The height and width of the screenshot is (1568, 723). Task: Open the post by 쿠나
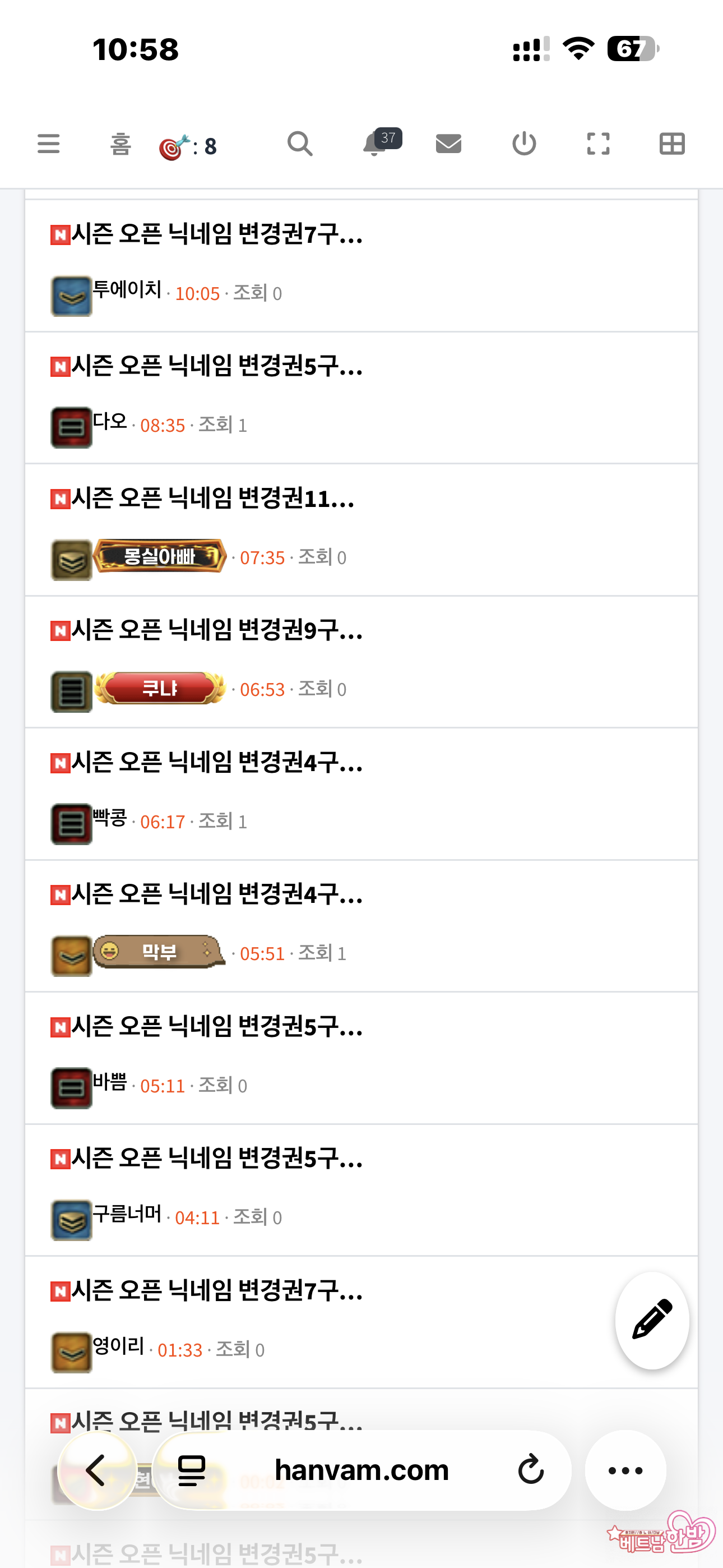[x=217, y=630]
